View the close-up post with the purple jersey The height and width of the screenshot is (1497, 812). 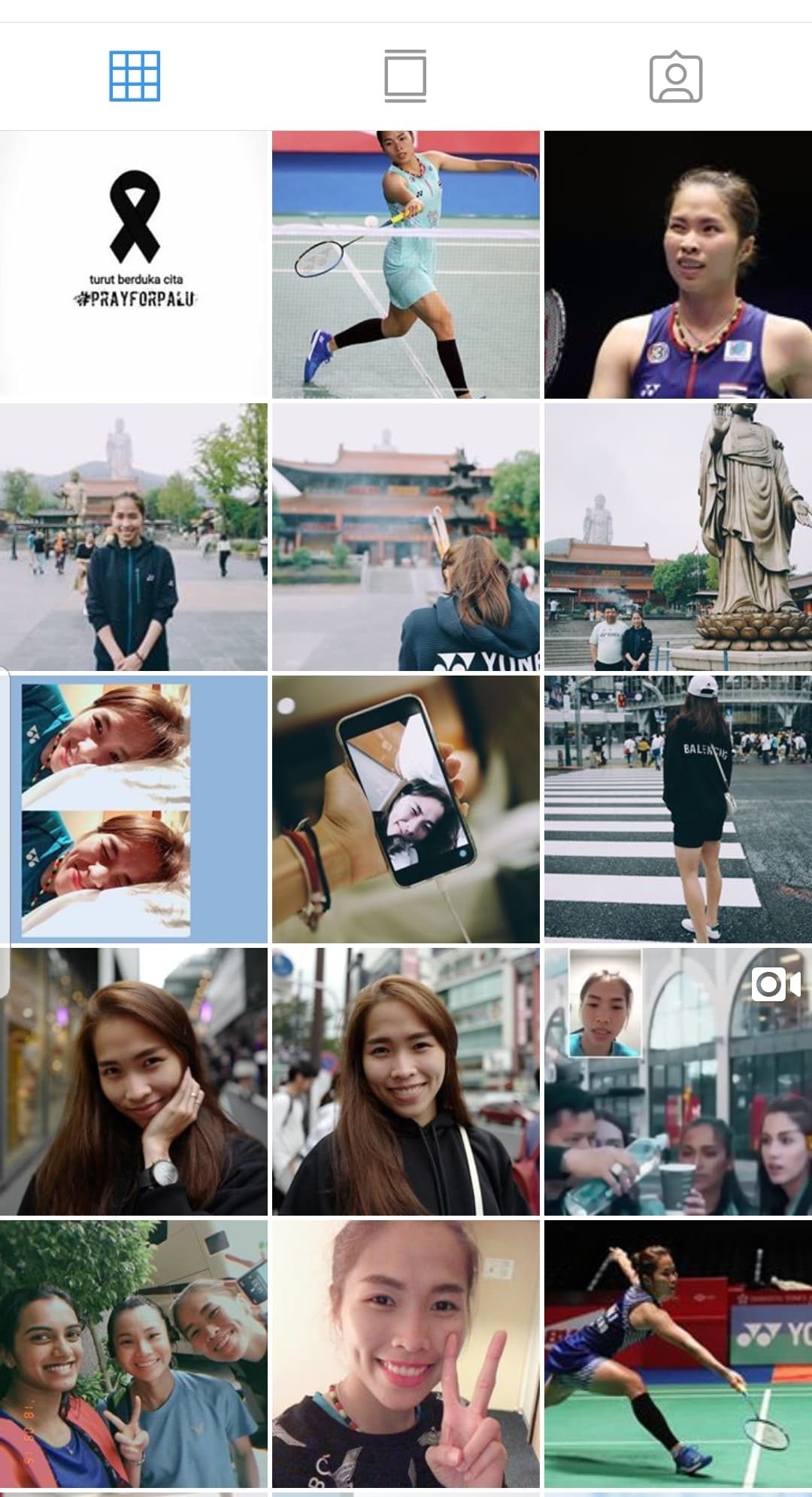click(x=678, y=265)
